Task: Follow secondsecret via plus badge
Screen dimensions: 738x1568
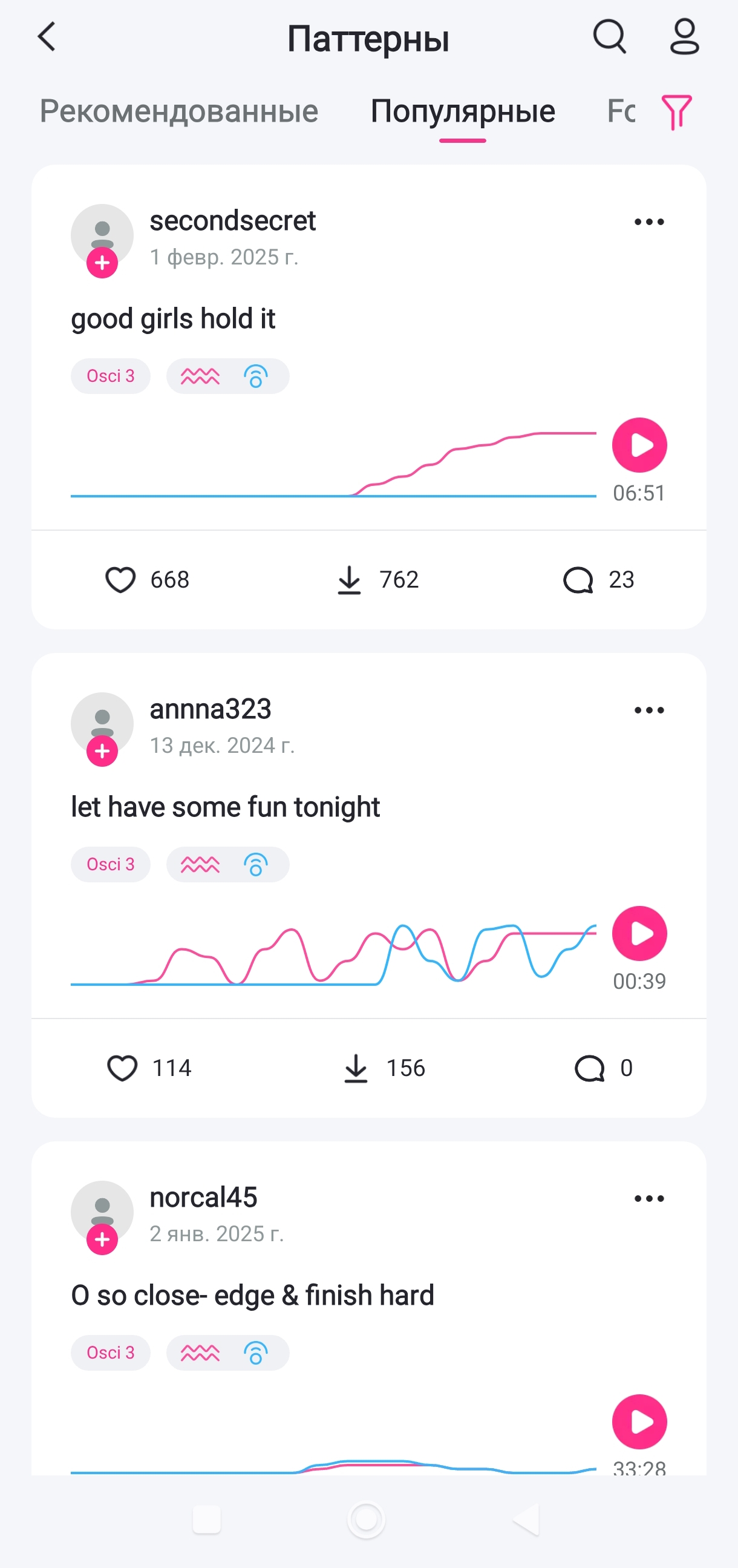Action: (x=102, y=263)
